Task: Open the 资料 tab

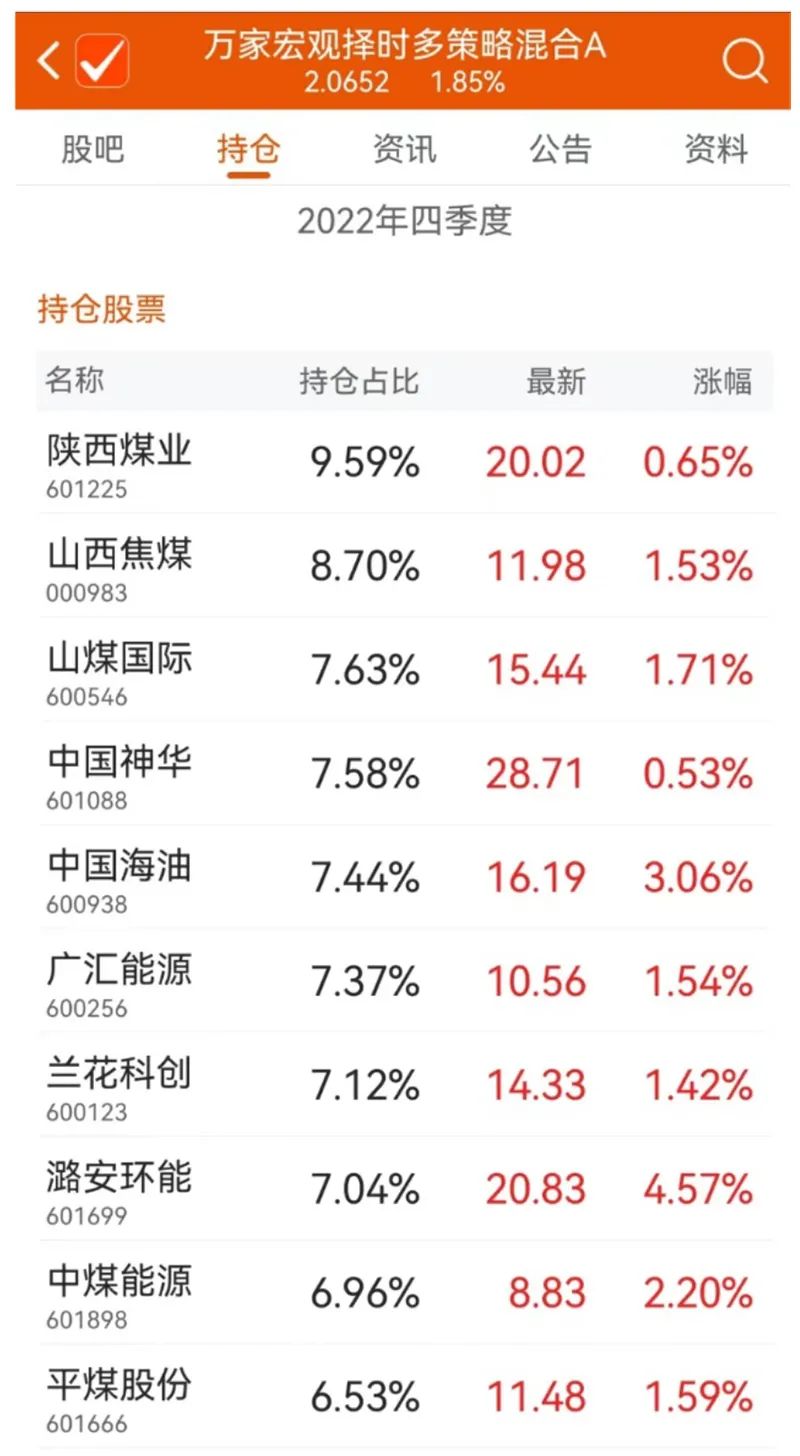Action: pyautogui.click(x=718, y=150)
